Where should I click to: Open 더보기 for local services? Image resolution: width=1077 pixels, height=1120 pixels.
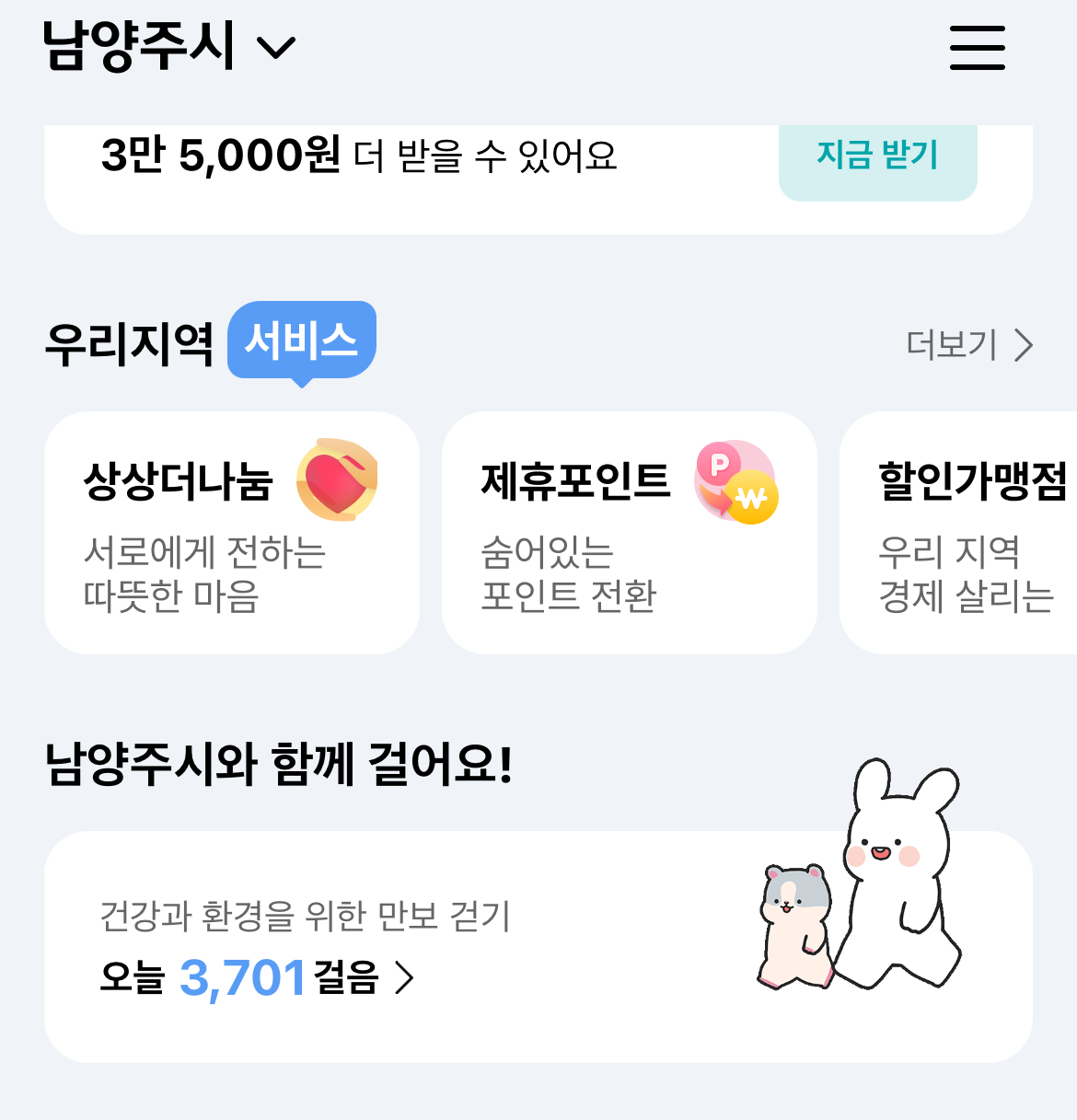(x=969, y=345)
